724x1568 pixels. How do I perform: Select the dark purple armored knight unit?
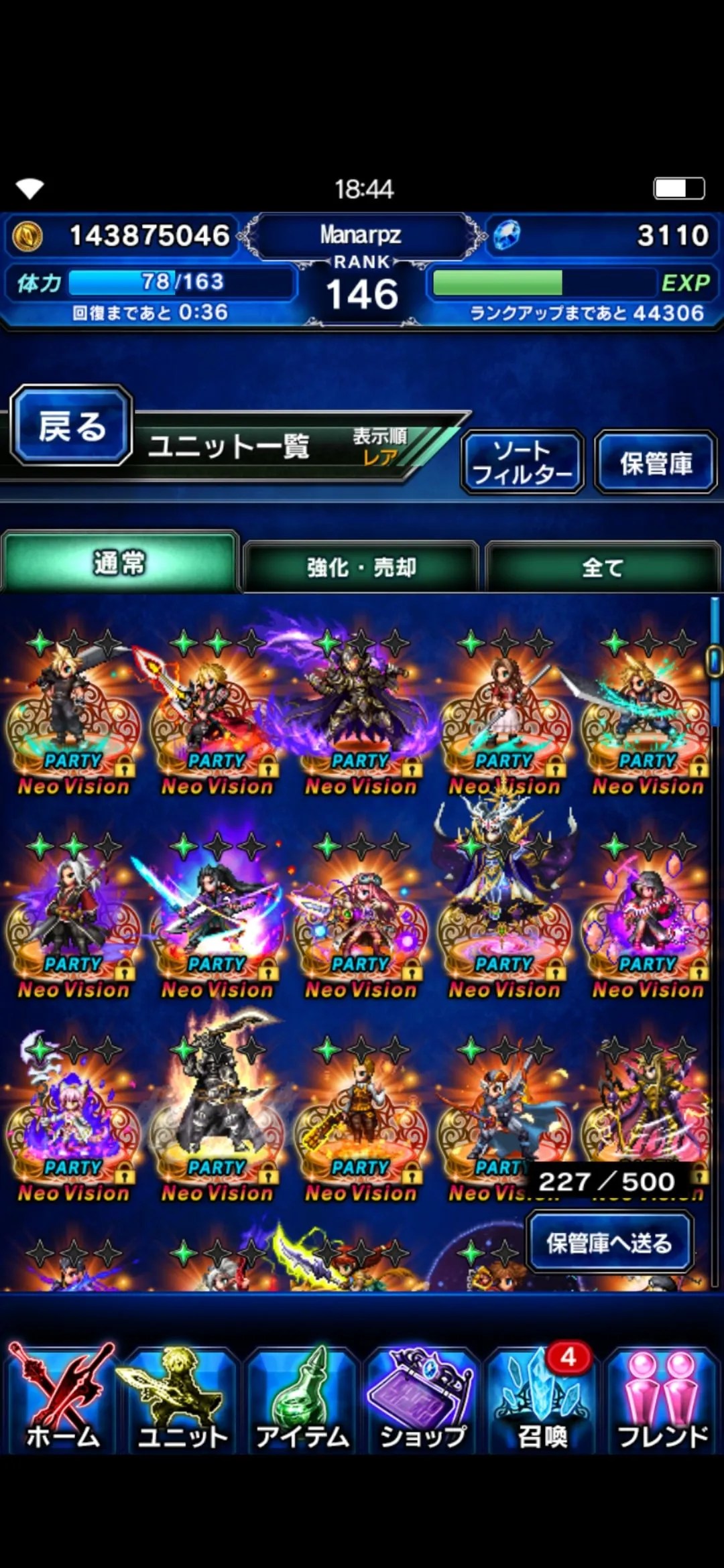tap(361, 710)
